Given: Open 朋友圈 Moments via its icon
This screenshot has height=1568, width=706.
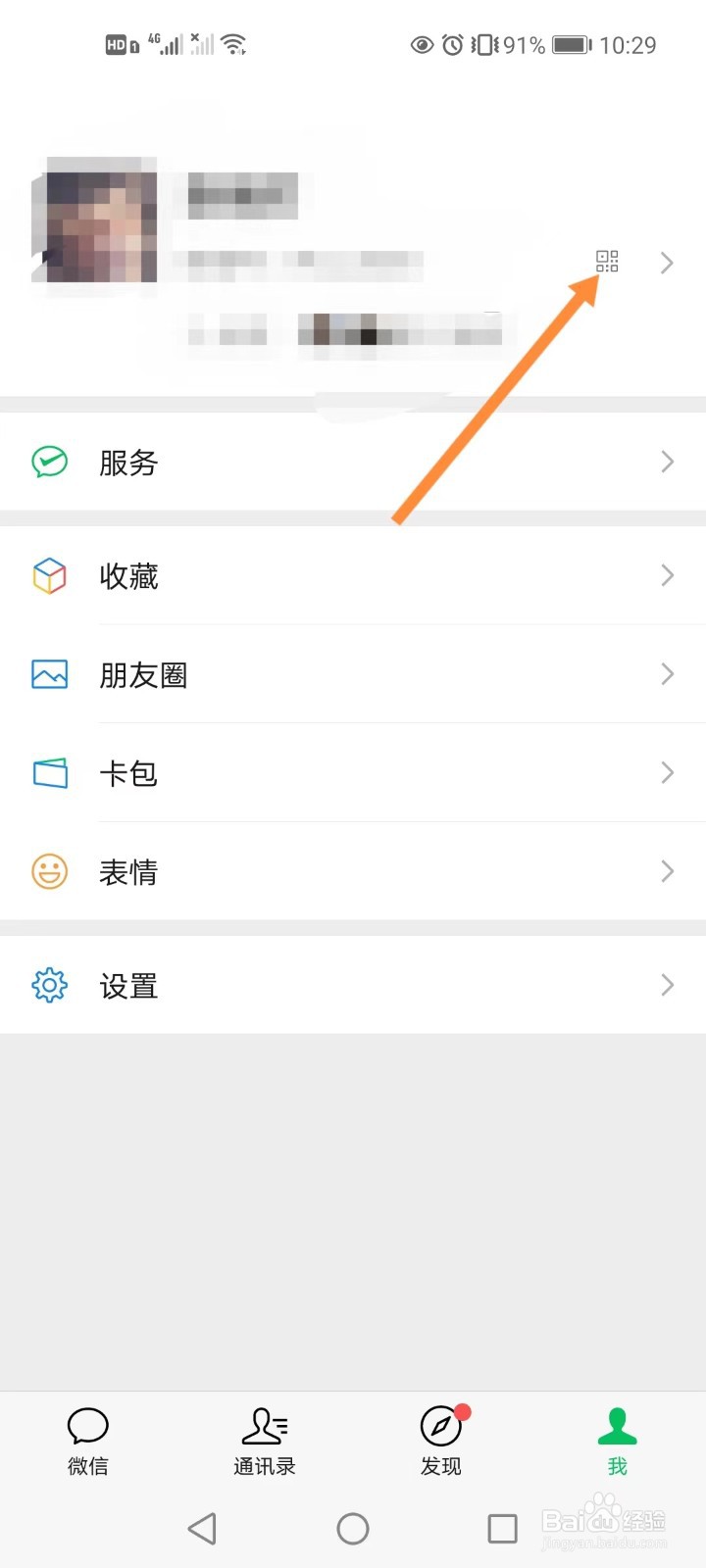Looking at the screenshot, I should [x=48, y=674].
